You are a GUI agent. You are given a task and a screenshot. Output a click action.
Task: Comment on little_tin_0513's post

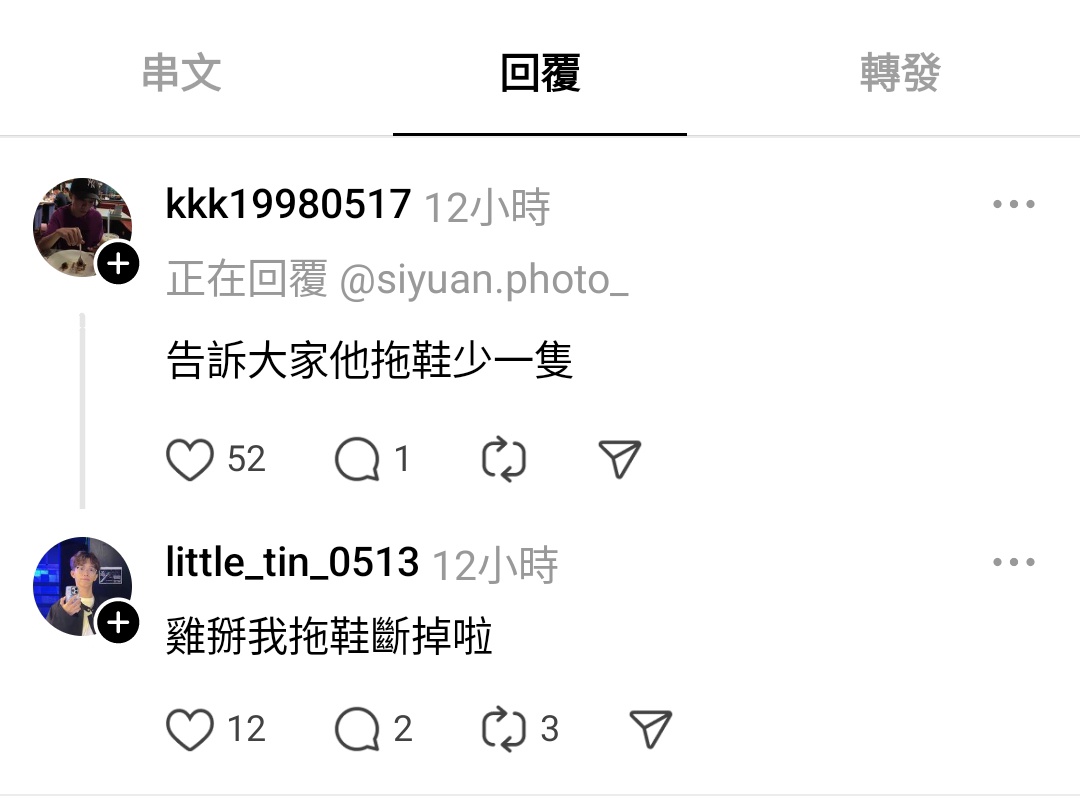357,729
